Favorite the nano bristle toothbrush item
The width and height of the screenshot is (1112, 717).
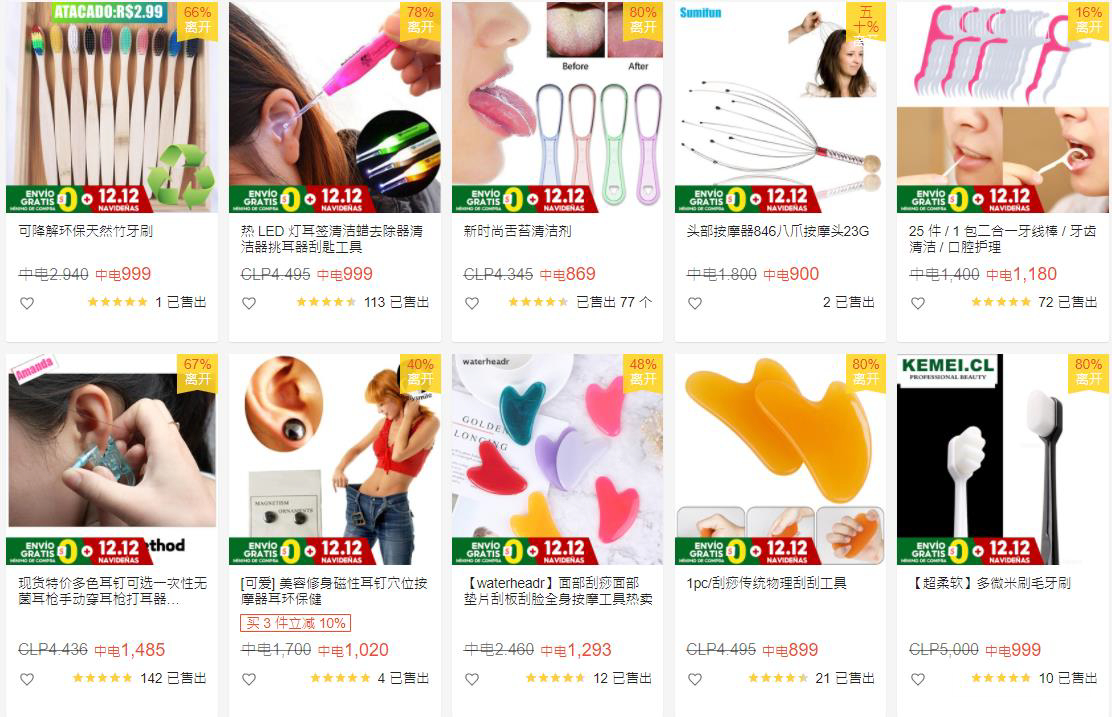[917, 679]
